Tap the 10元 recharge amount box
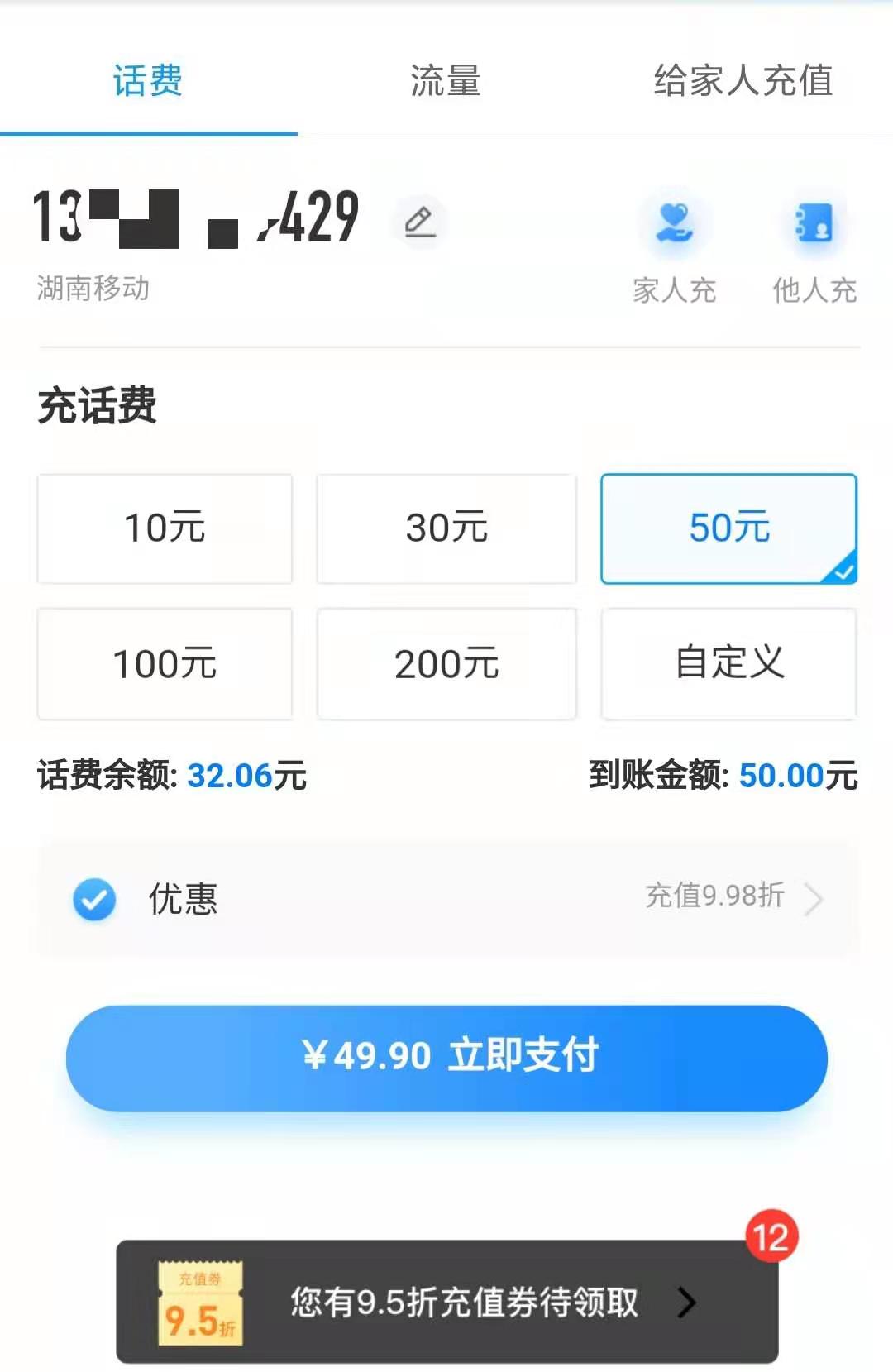The width and height of the screenshot is (893, 1372). pos(164,528)
